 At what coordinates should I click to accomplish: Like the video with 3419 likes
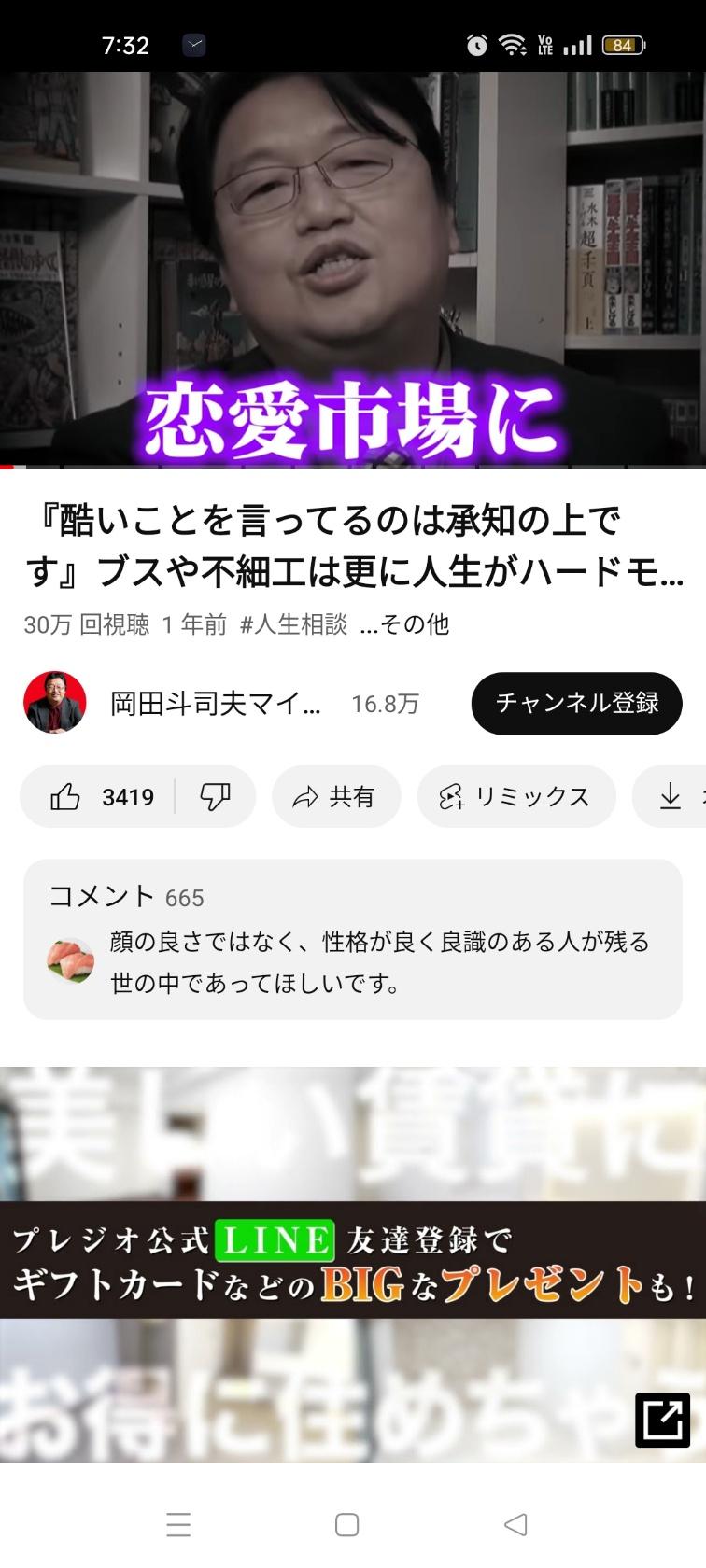[x=99, y=797]
